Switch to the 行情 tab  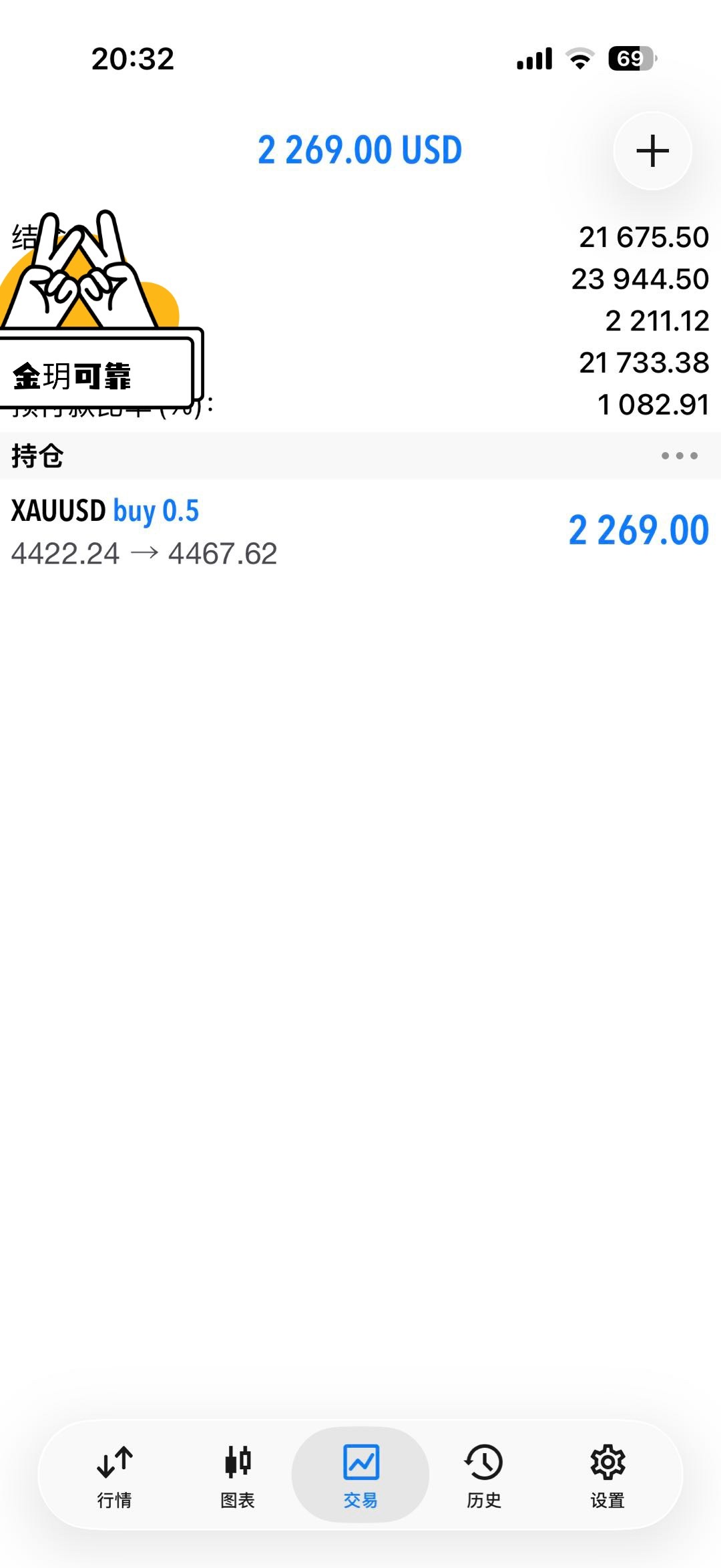[x=115, y=1477]
